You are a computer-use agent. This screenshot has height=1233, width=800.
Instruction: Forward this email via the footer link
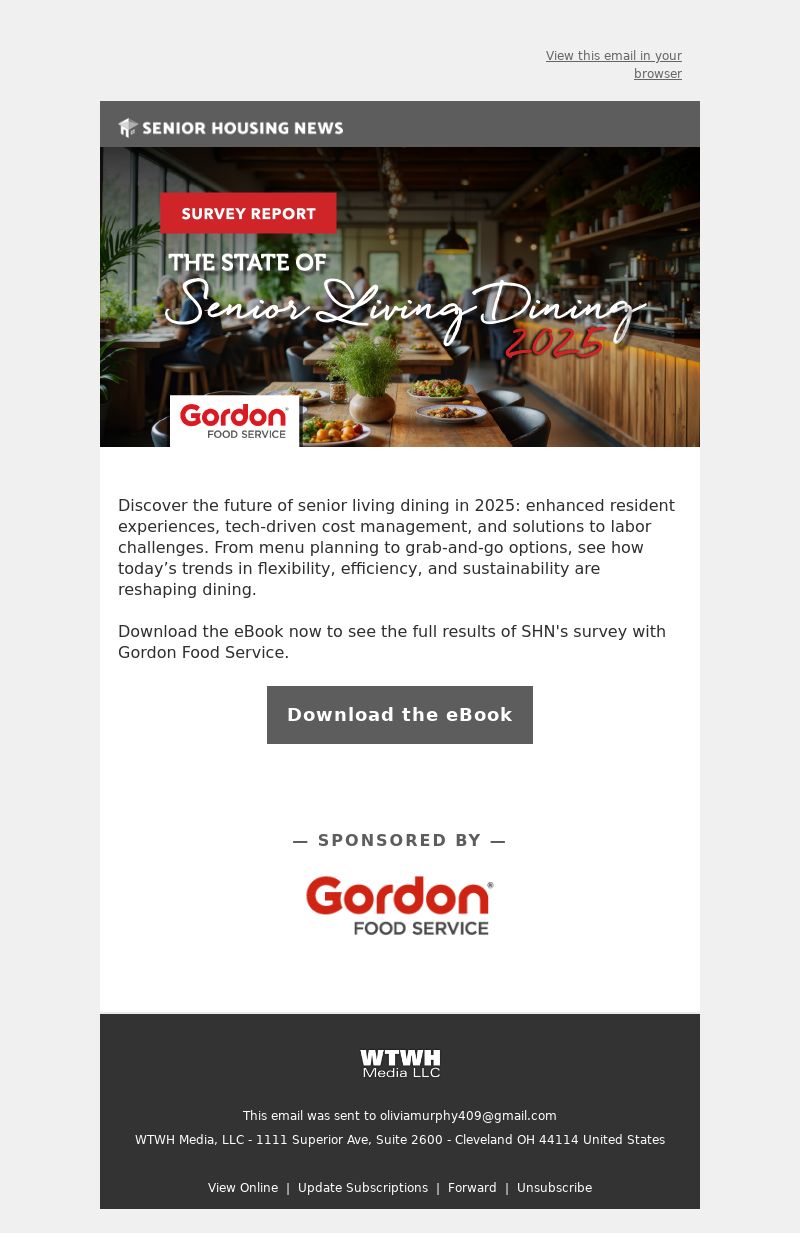coord(472,1188)
